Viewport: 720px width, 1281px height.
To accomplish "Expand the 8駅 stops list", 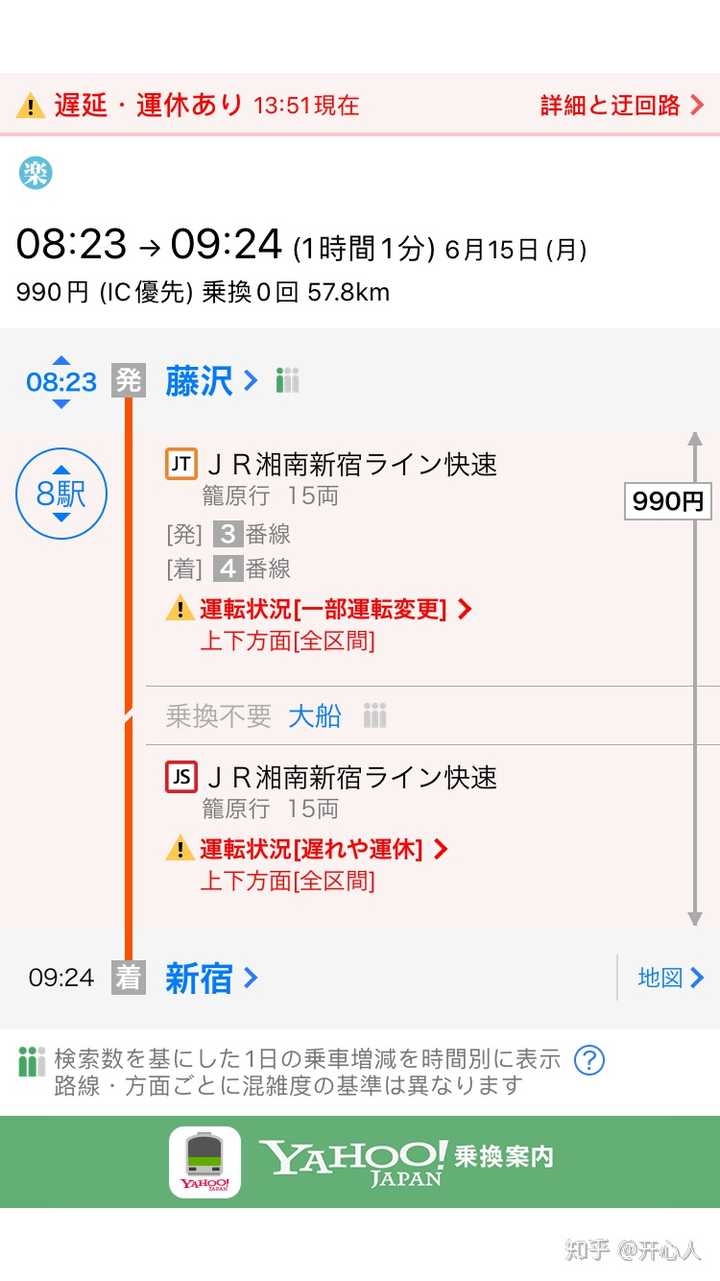I will (61, 494).
